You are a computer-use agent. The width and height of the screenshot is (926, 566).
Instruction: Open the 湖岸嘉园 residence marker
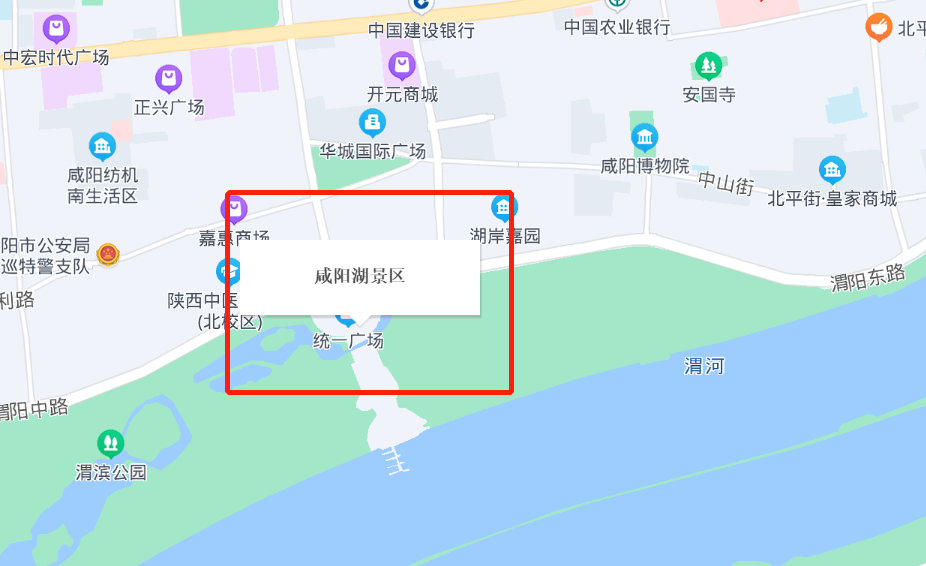point(504,208)
